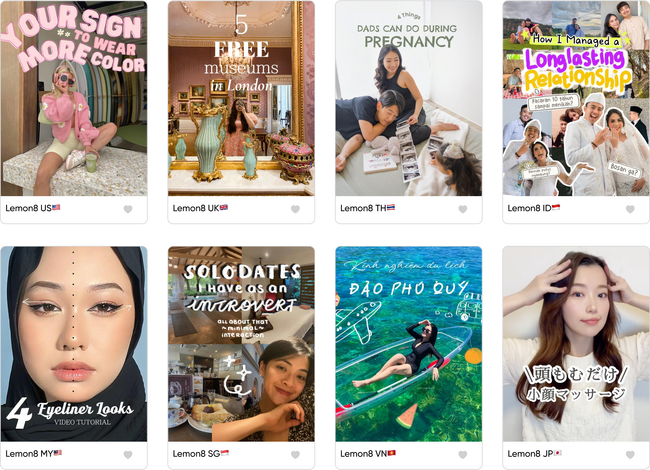
Task: Open the '5 free museums in London' card
Action: 241,98
